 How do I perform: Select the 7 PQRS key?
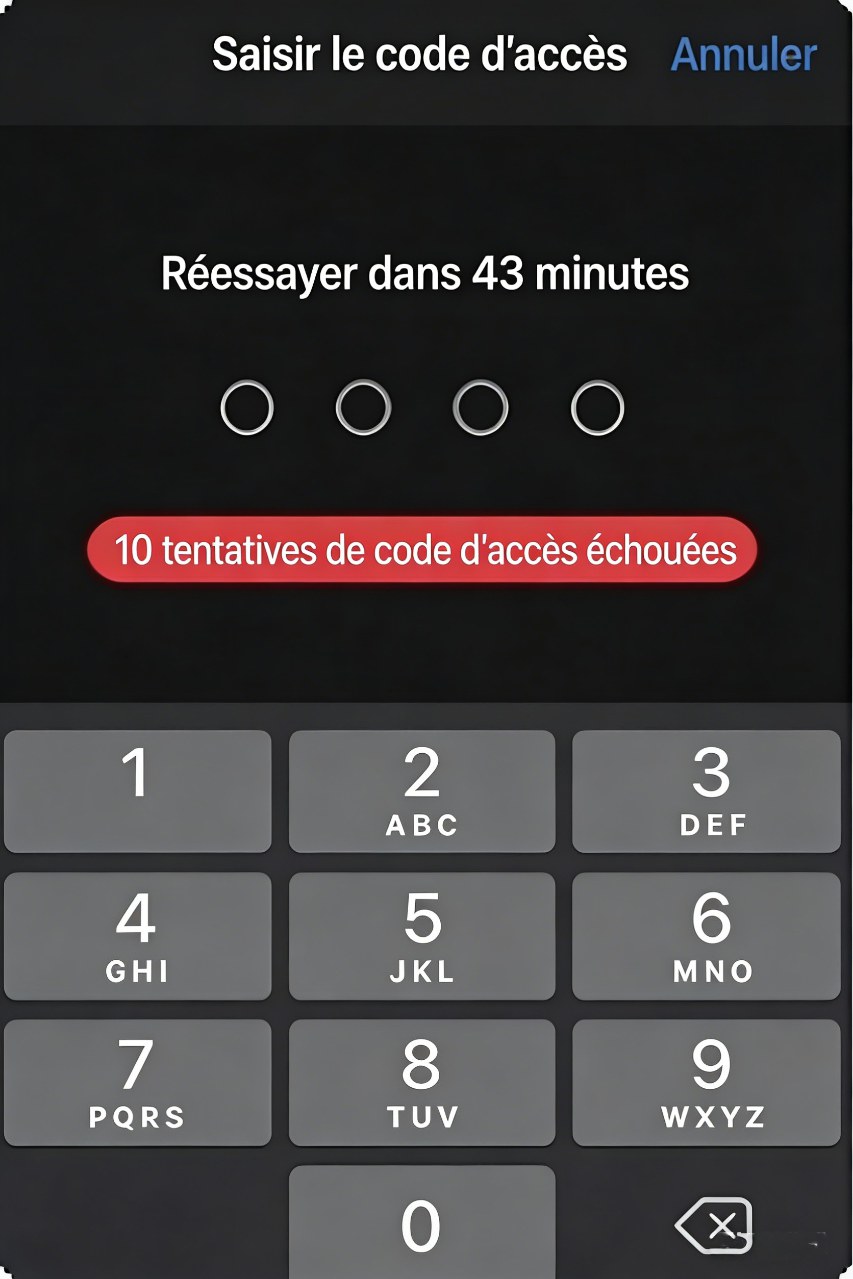(x=137, y=1082)
